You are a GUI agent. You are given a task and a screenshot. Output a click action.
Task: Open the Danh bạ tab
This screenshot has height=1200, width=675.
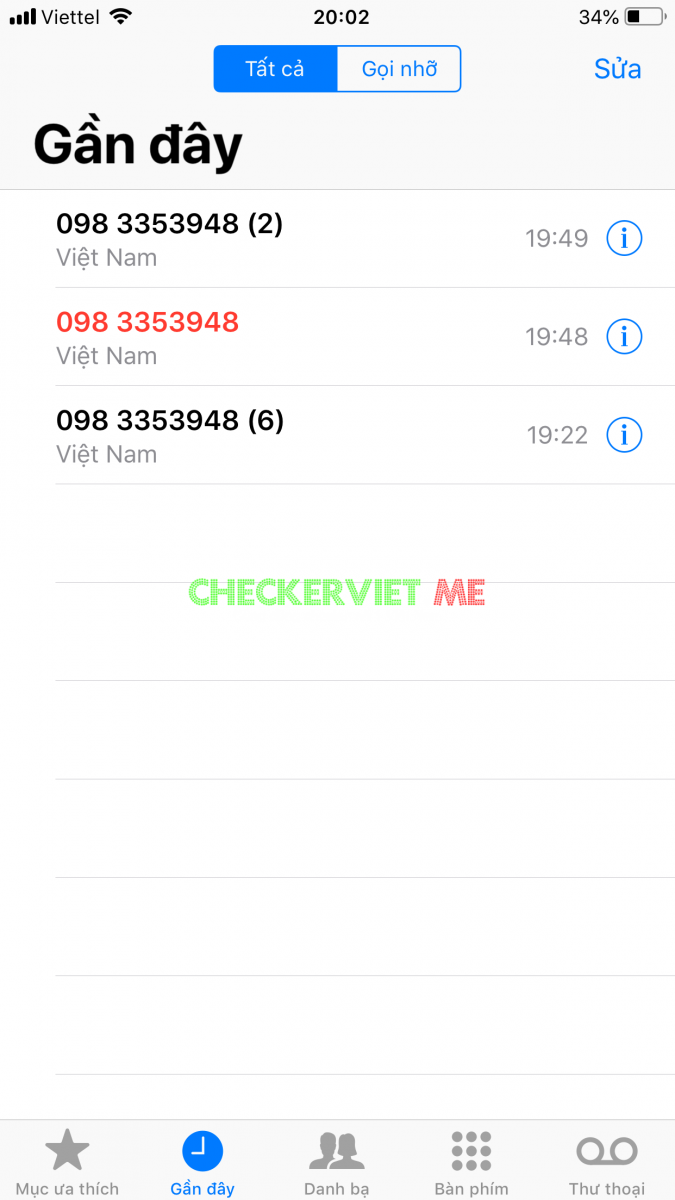[337, 1162]
